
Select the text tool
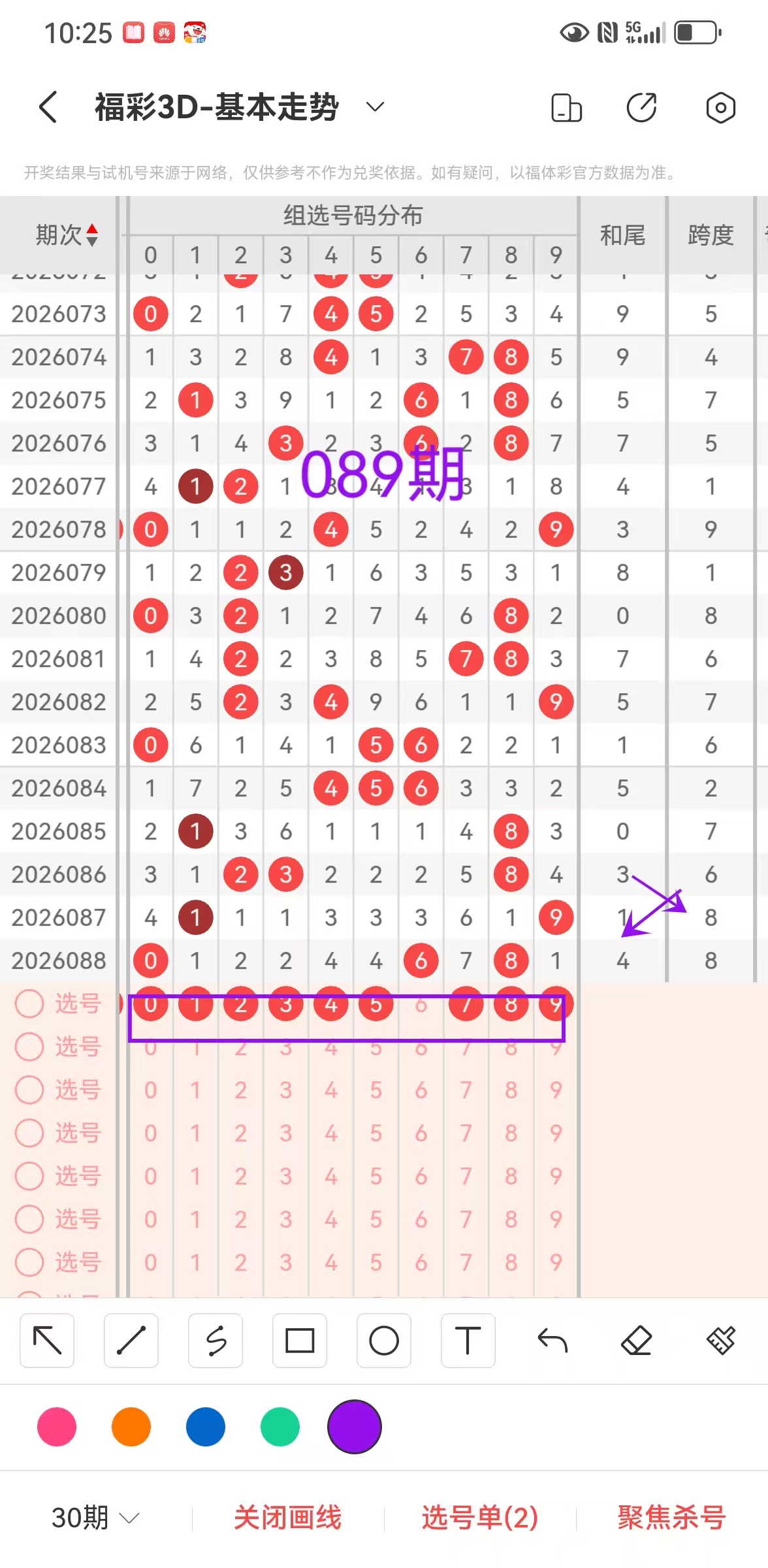point(468,1341)
